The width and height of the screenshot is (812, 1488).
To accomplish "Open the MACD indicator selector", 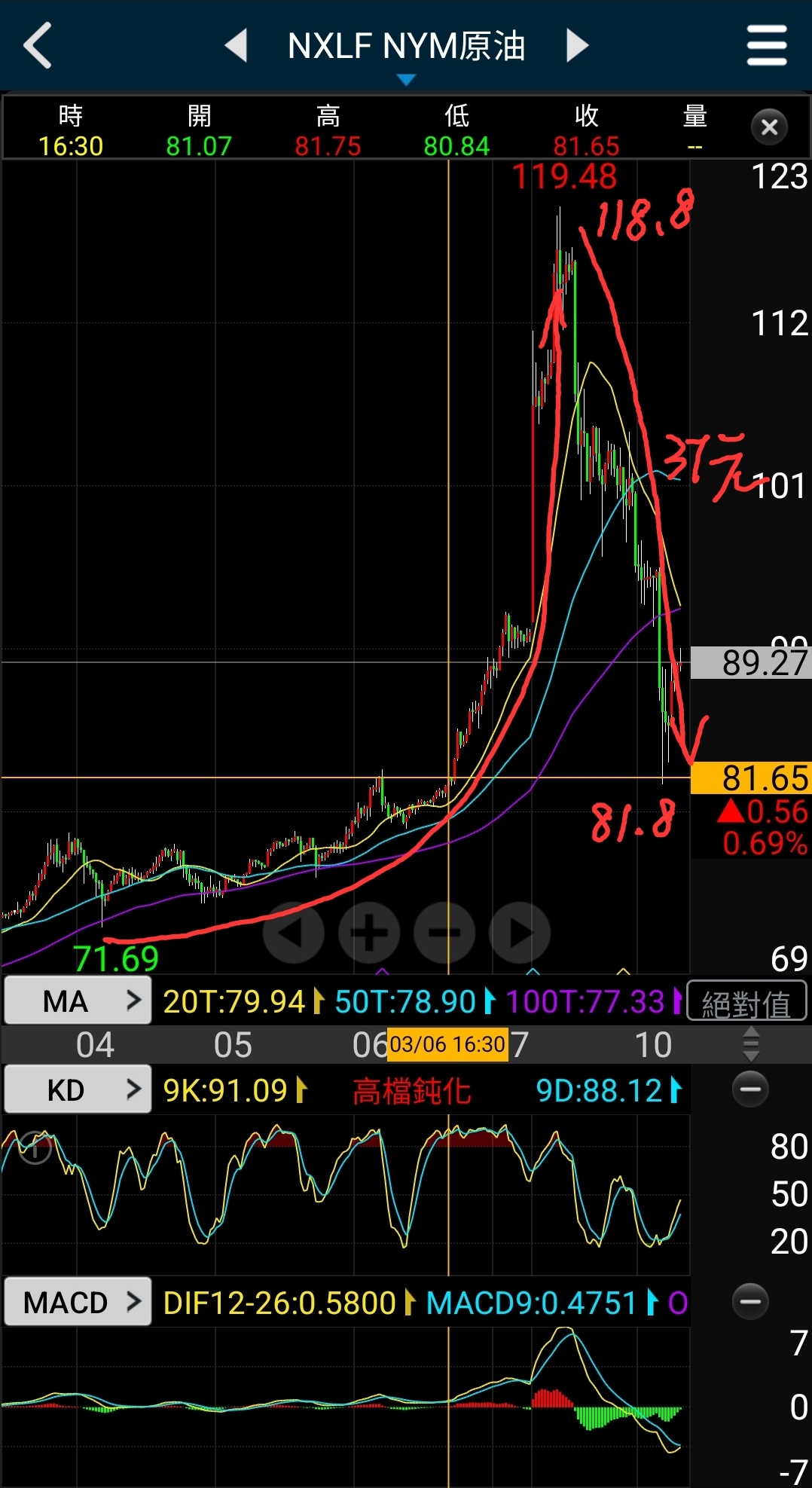I will click(78, 1301).
